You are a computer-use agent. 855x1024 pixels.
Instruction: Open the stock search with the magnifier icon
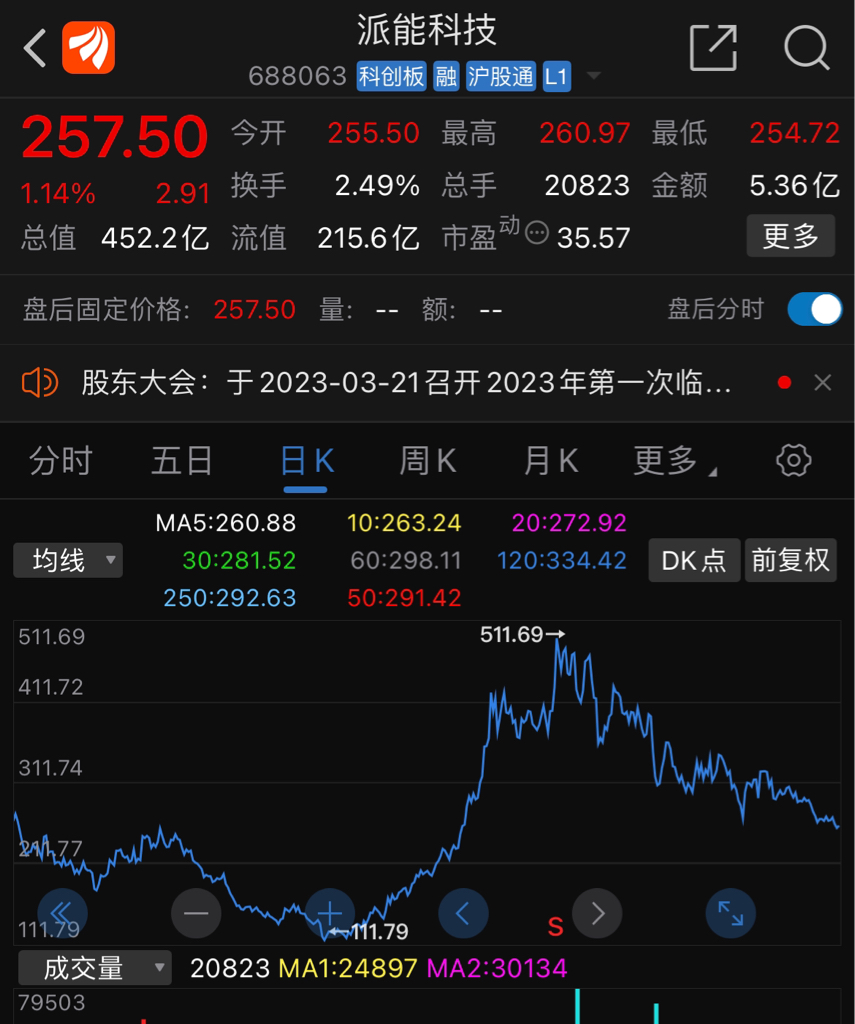coord(806,49)
